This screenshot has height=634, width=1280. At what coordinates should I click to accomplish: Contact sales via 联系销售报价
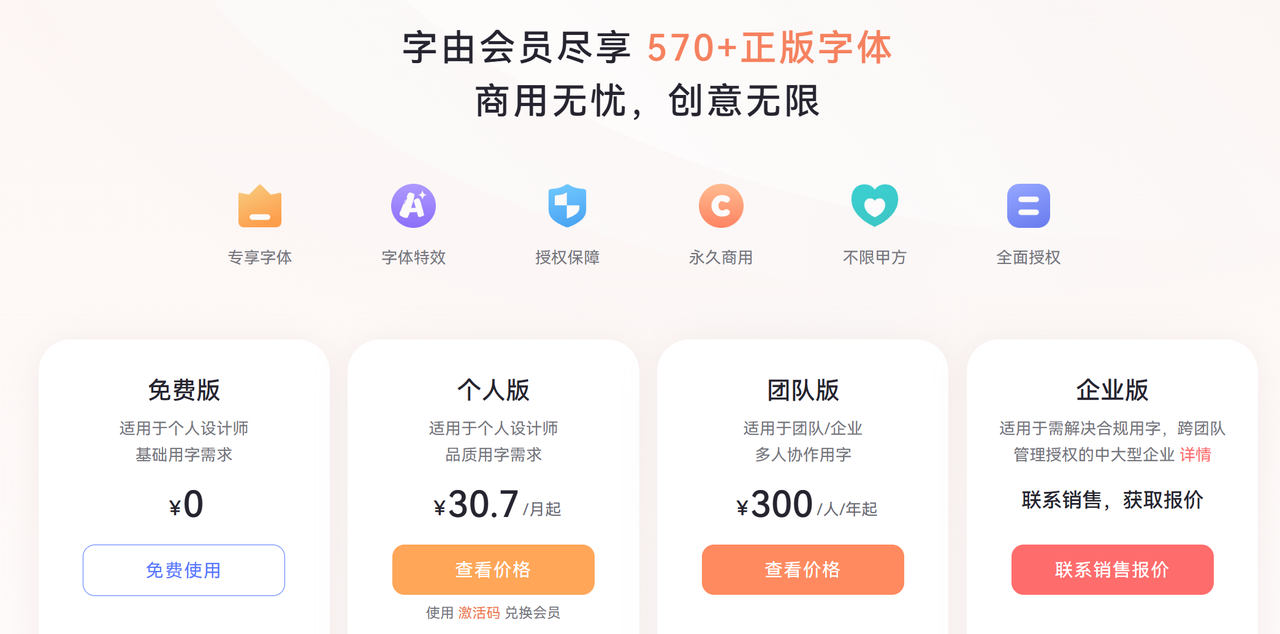click(x=1112, y=570)
